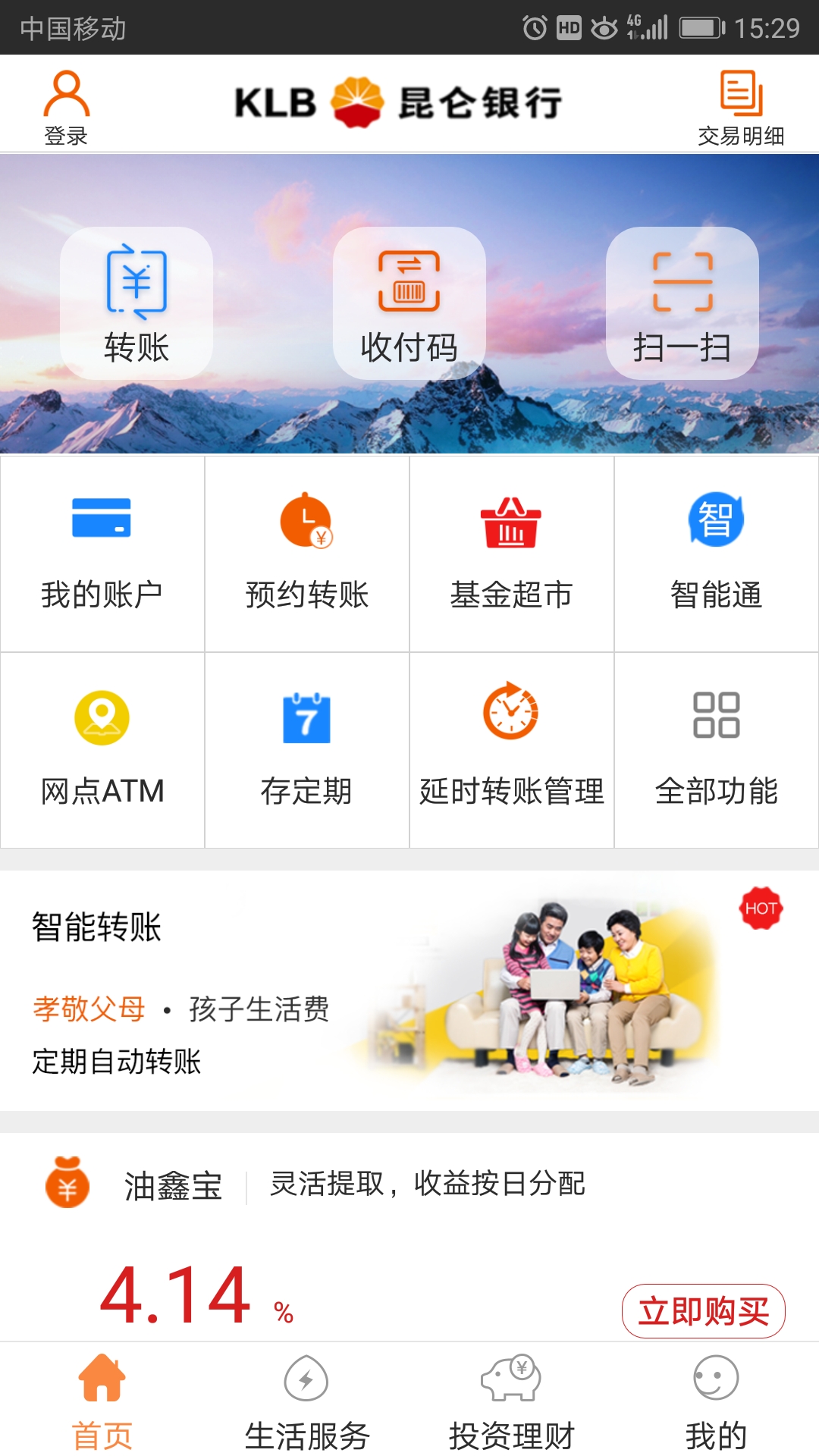819x1456 pixels.
Task: Tap the 智能通 grid item
Action: pyautogui.click(x=717, y=554)
